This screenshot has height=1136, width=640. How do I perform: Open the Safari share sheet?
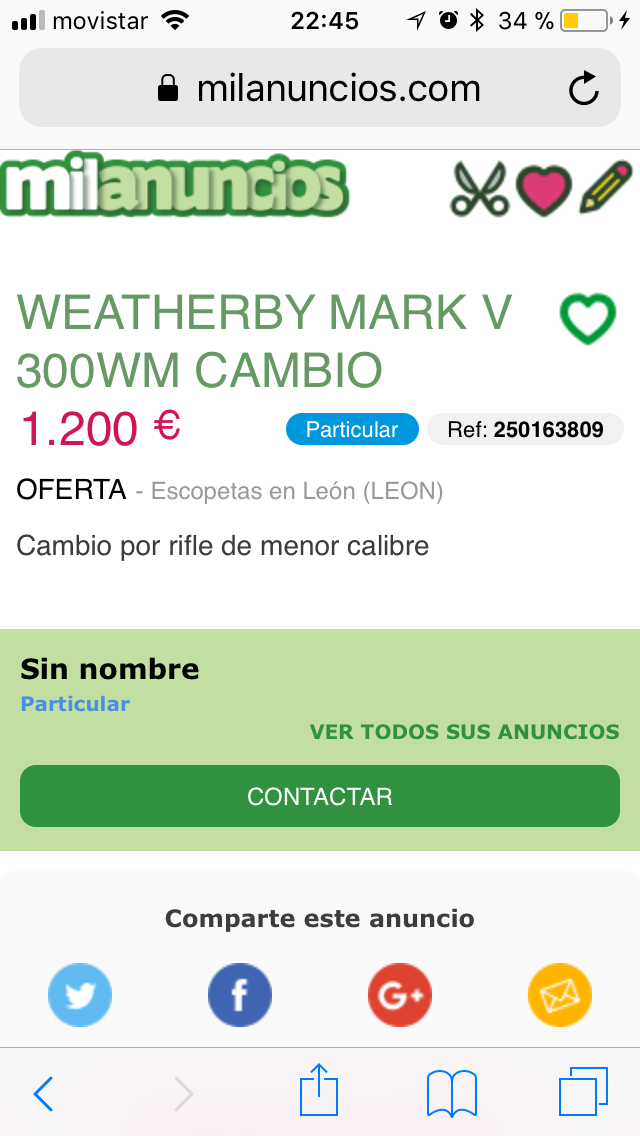320,1091
